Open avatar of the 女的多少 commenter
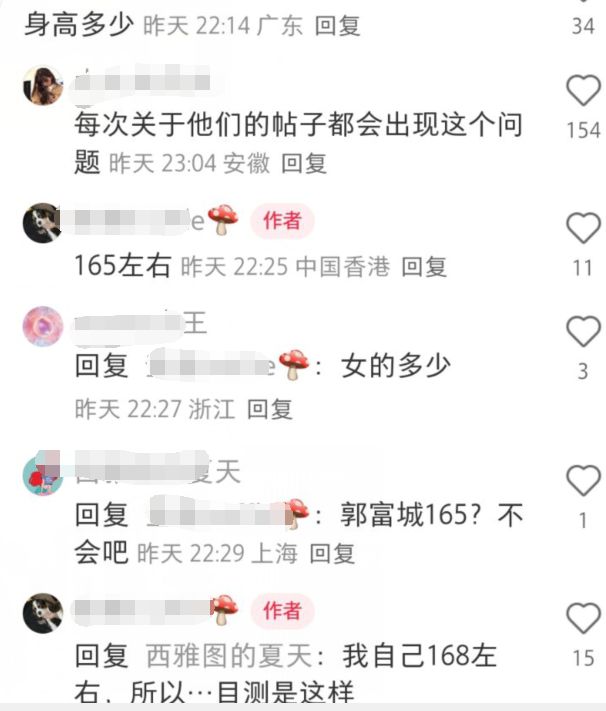 [x=42, y=326]
